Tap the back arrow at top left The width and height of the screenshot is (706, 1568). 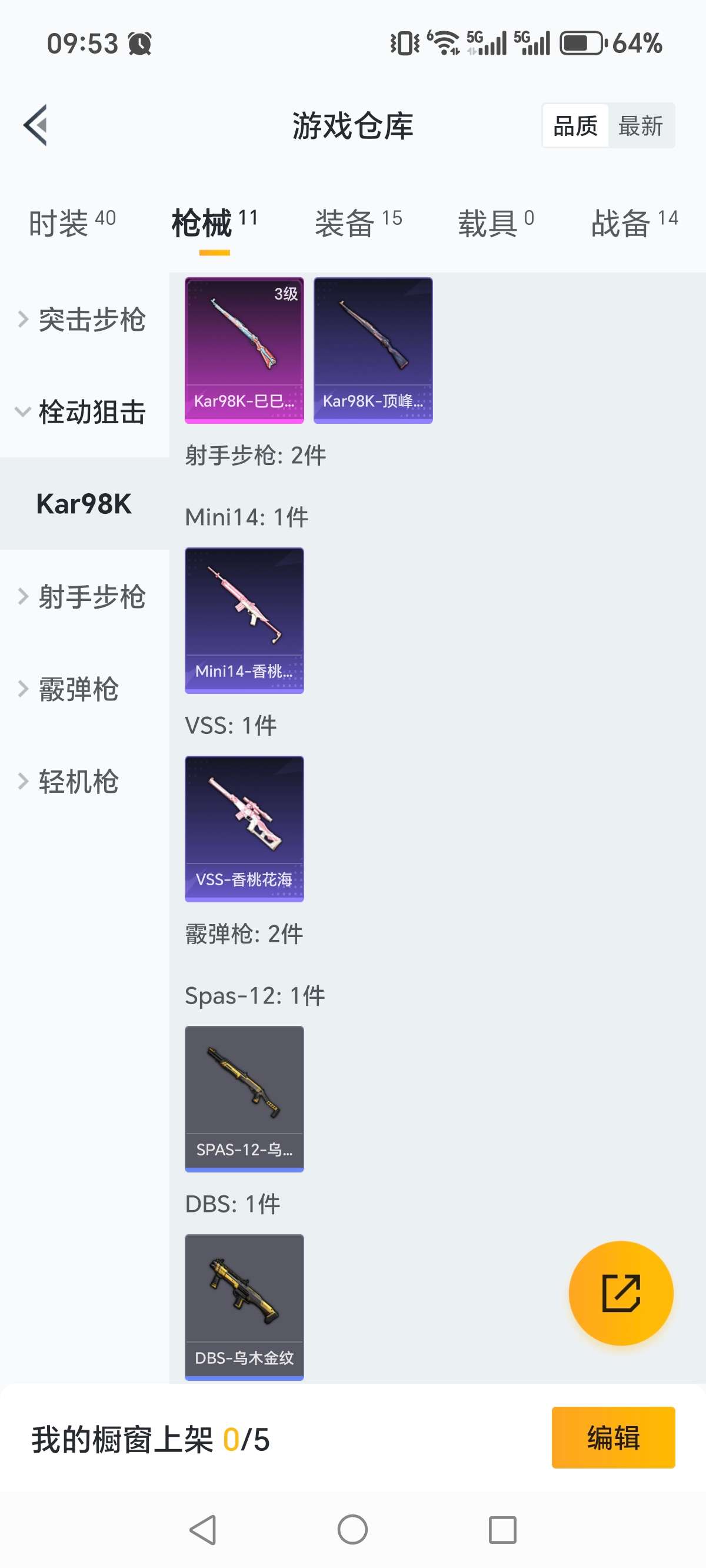point(35,126)
